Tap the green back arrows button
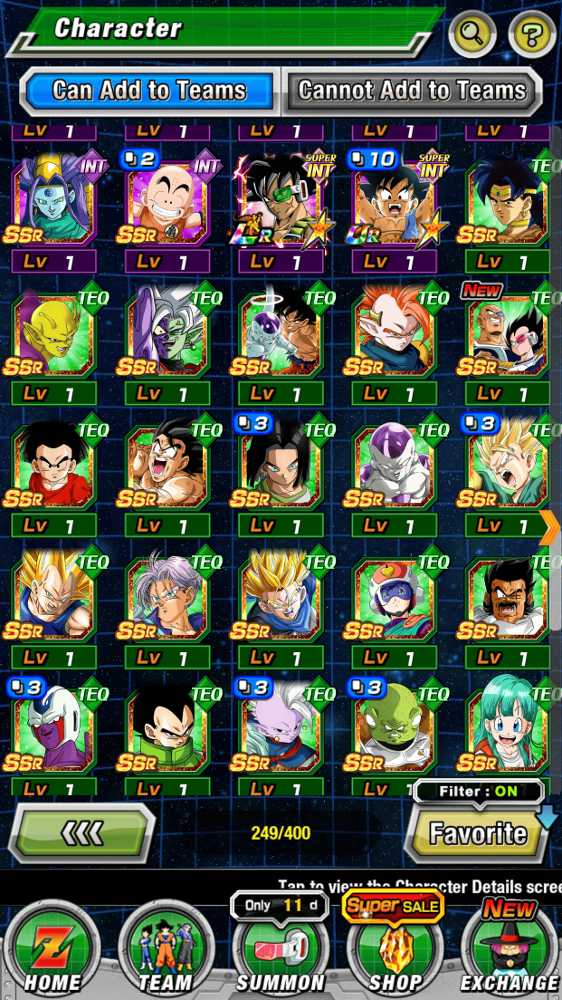 pyautogui.click(x=82, y=833)
